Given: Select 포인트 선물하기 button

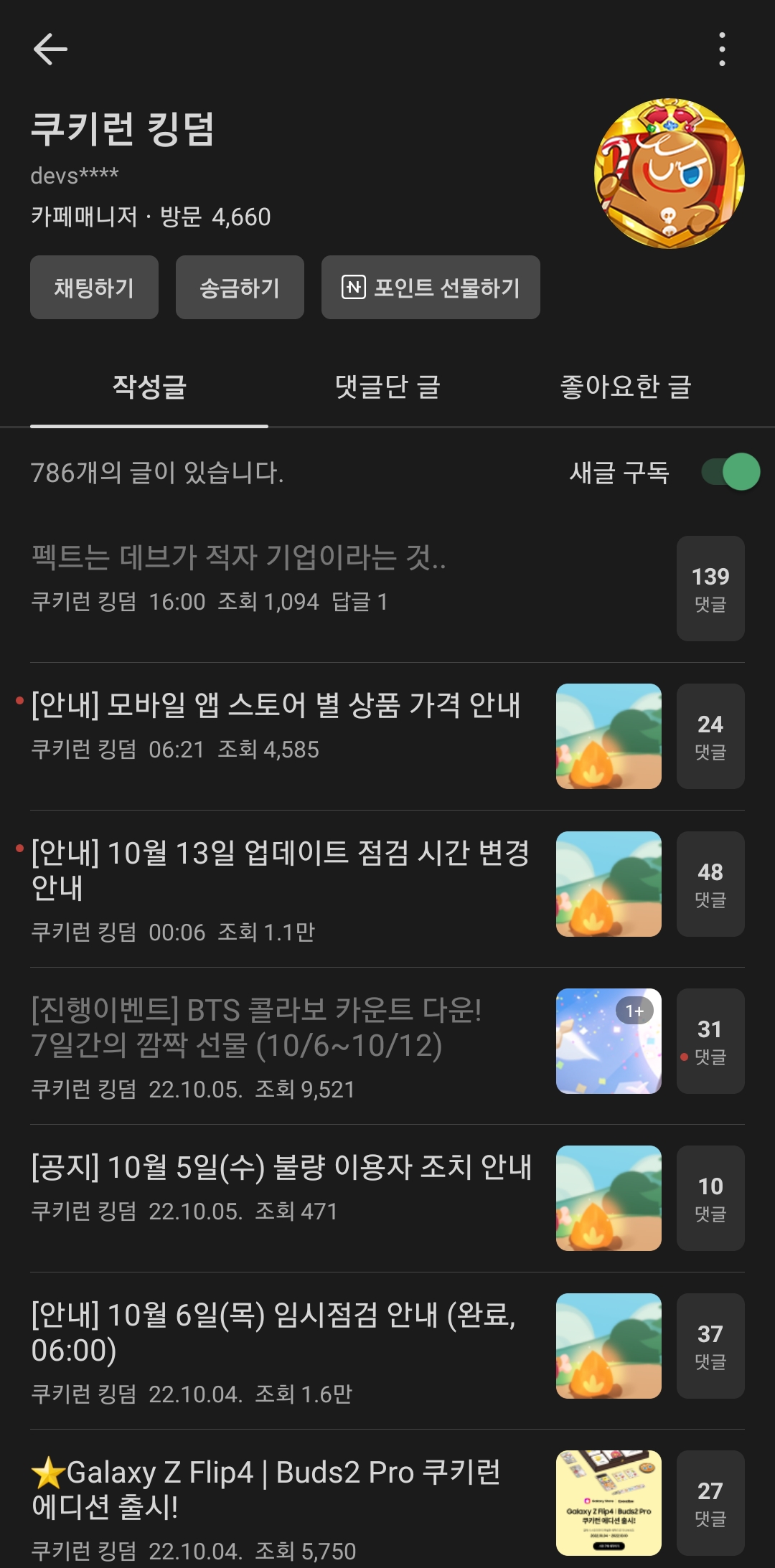Looking at the screenshot, I should click(x=431, y=288).
